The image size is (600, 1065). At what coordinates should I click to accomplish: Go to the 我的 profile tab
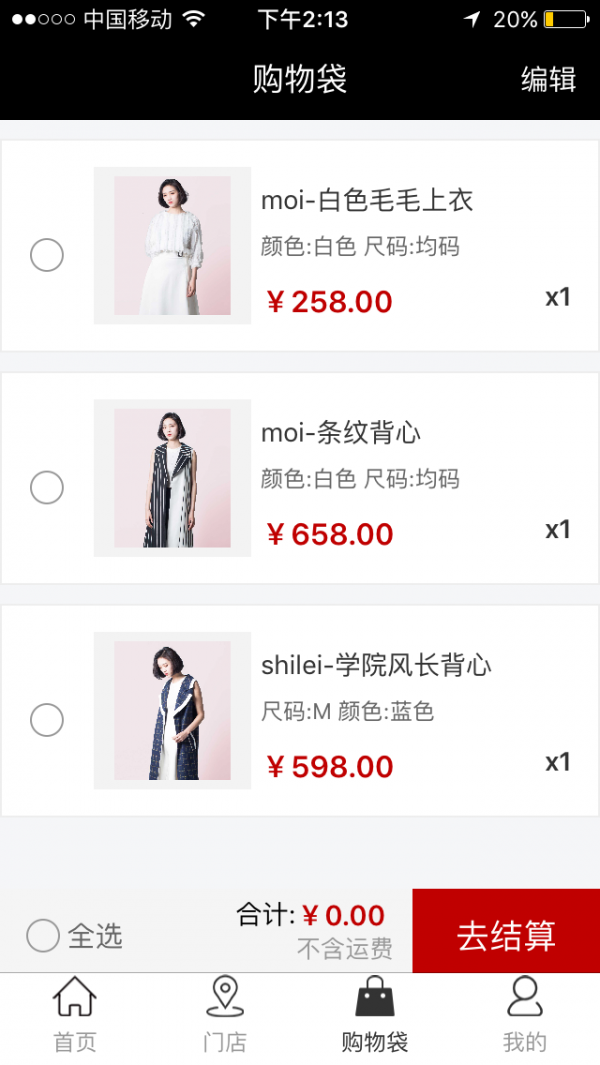pyautogui.click(x=524, y=1014)
